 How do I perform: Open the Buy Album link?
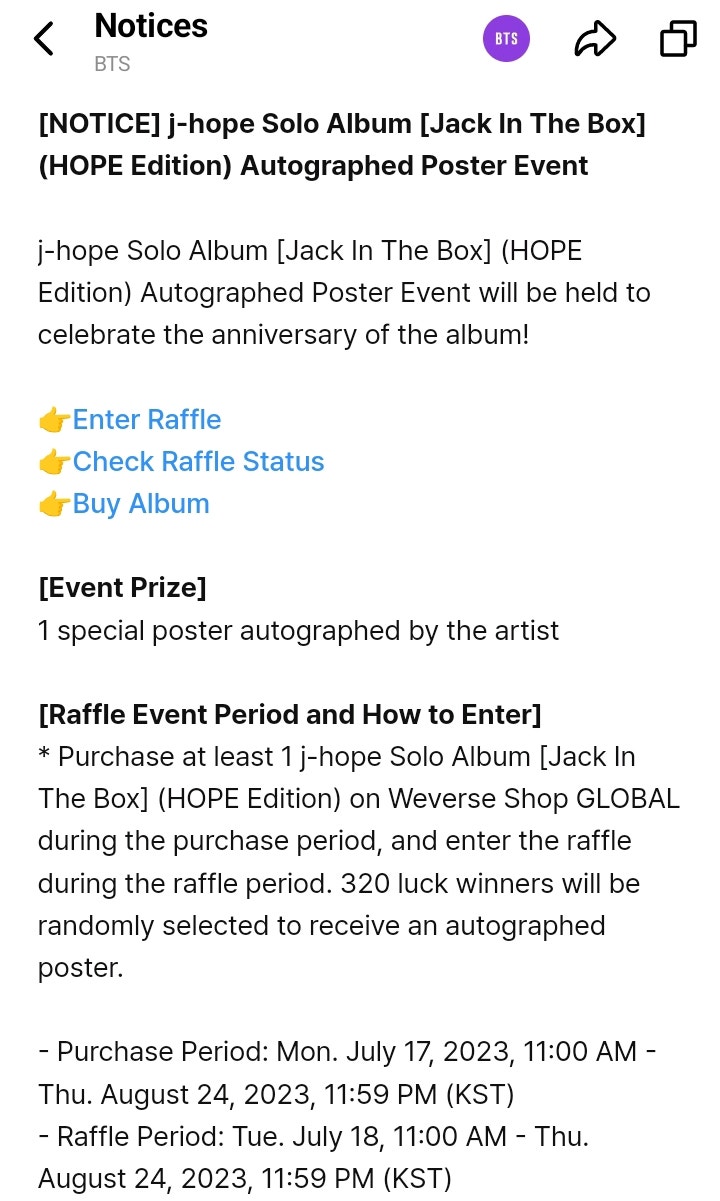click(x=140, y=504)
